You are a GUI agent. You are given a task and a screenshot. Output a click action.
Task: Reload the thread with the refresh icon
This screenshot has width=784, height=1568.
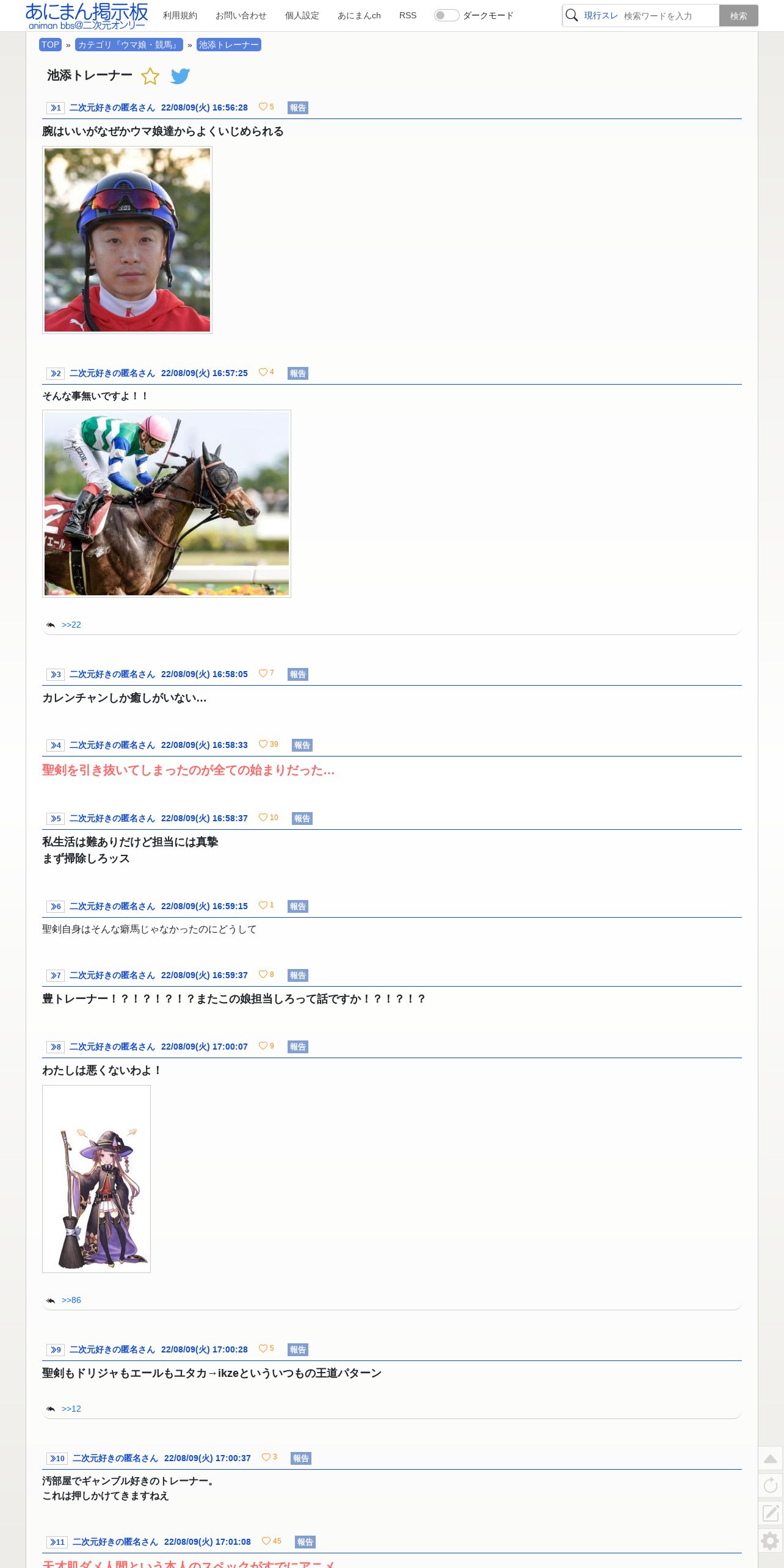tap(771, 1486)
